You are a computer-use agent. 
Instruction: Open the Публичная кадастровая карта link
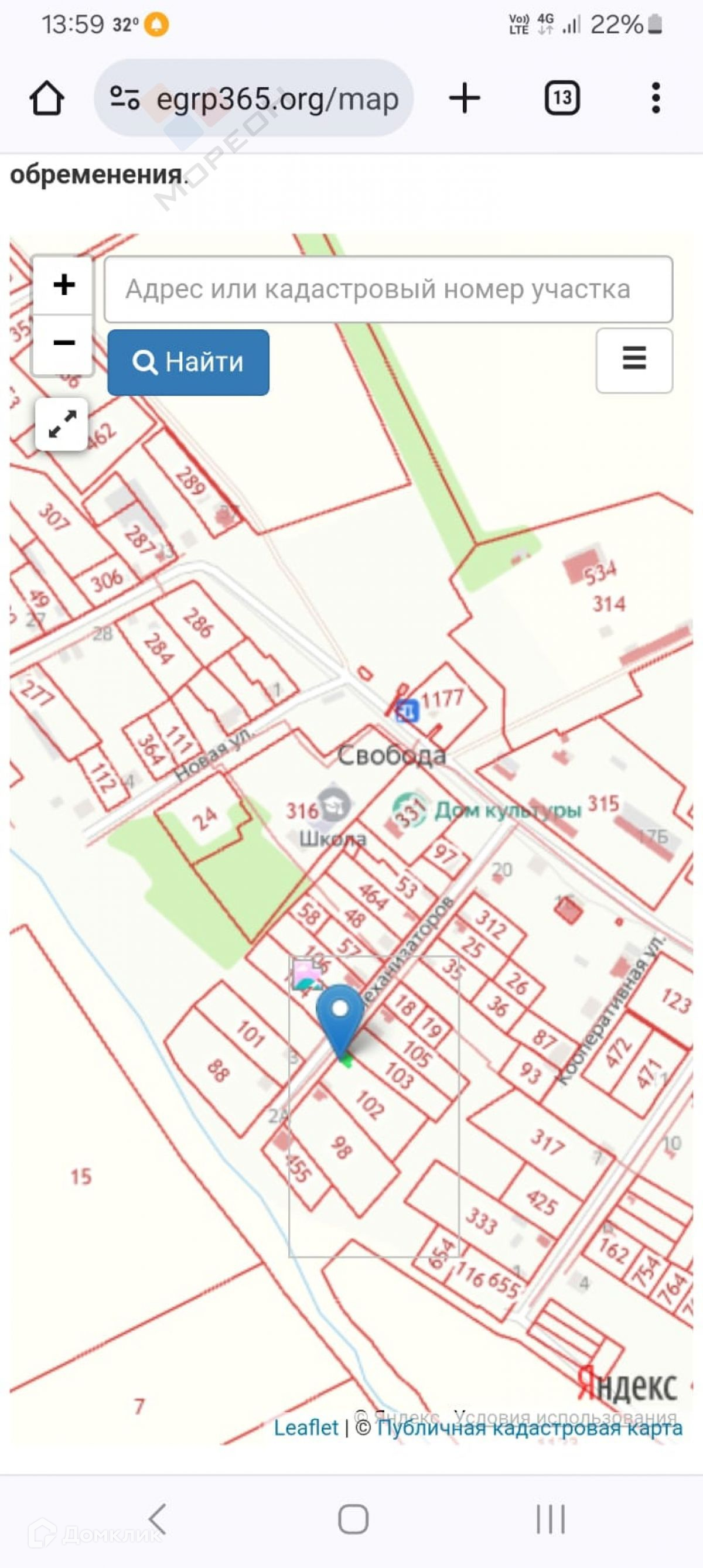click(529, 1429)
